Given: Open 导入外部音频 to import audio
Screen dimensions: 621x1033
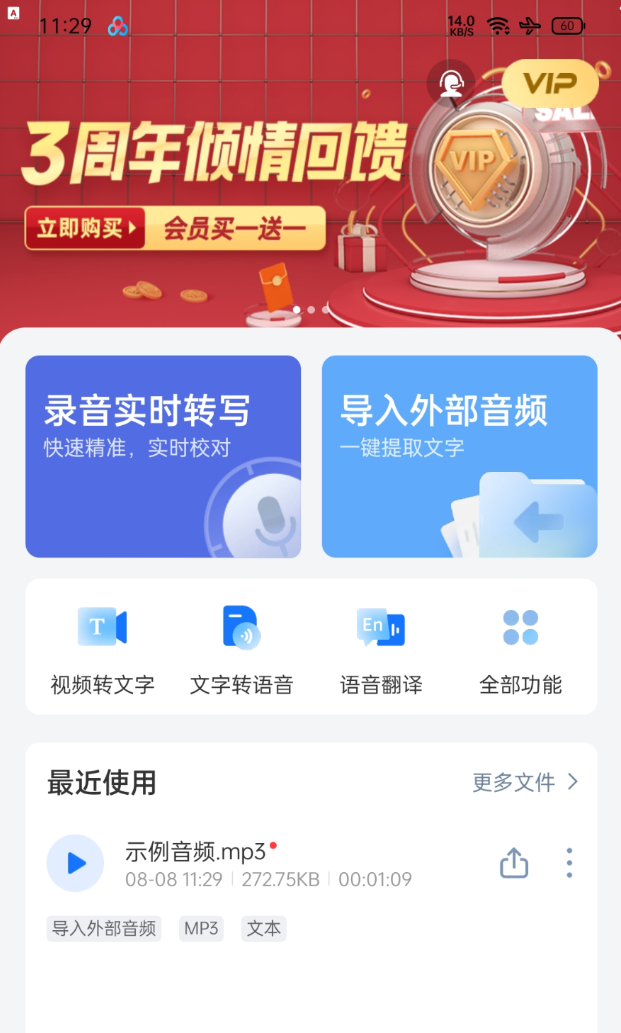Looking at the screenshot, I should [459, 456].
